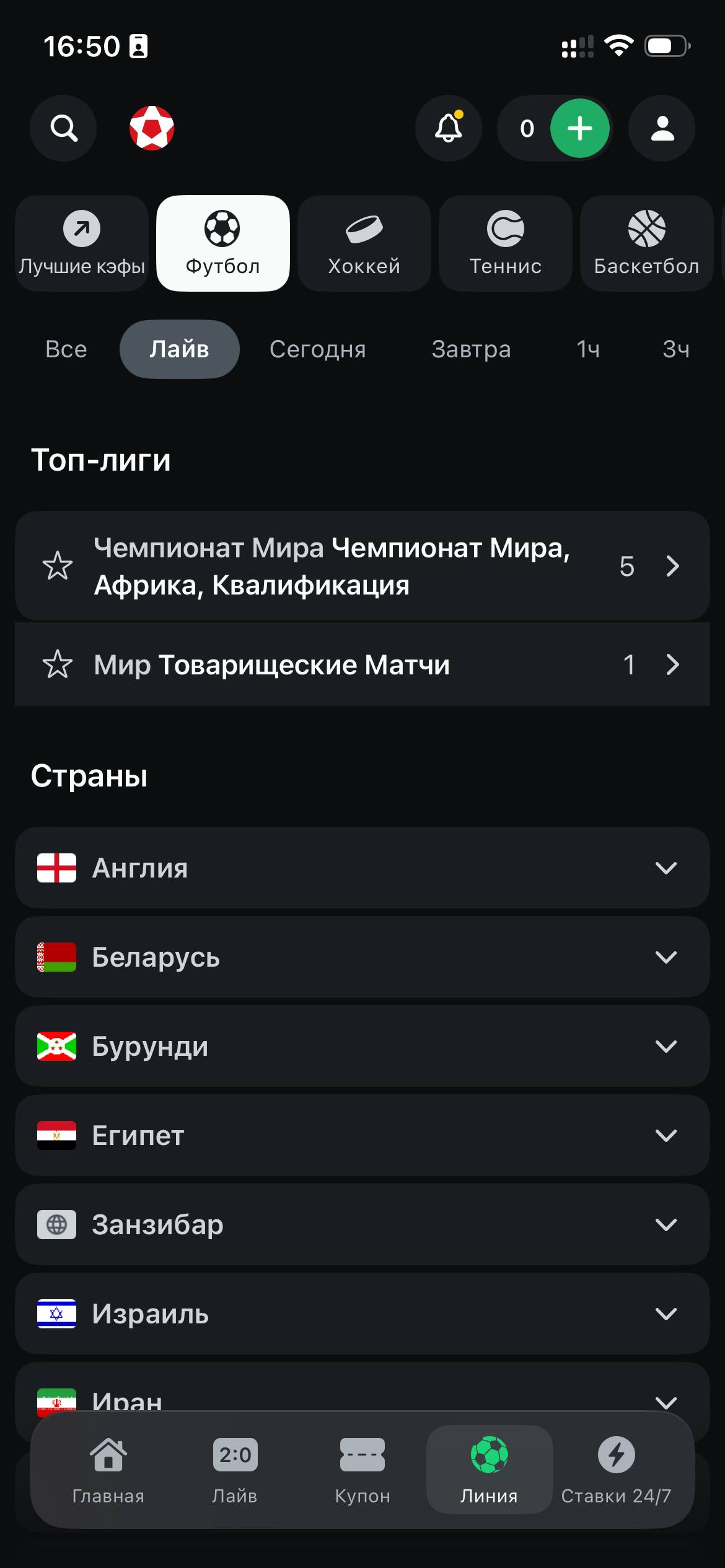Viewport: 725px width, 1568px height.
Task: Show matches for Завтра
Action: coord(471,349)
